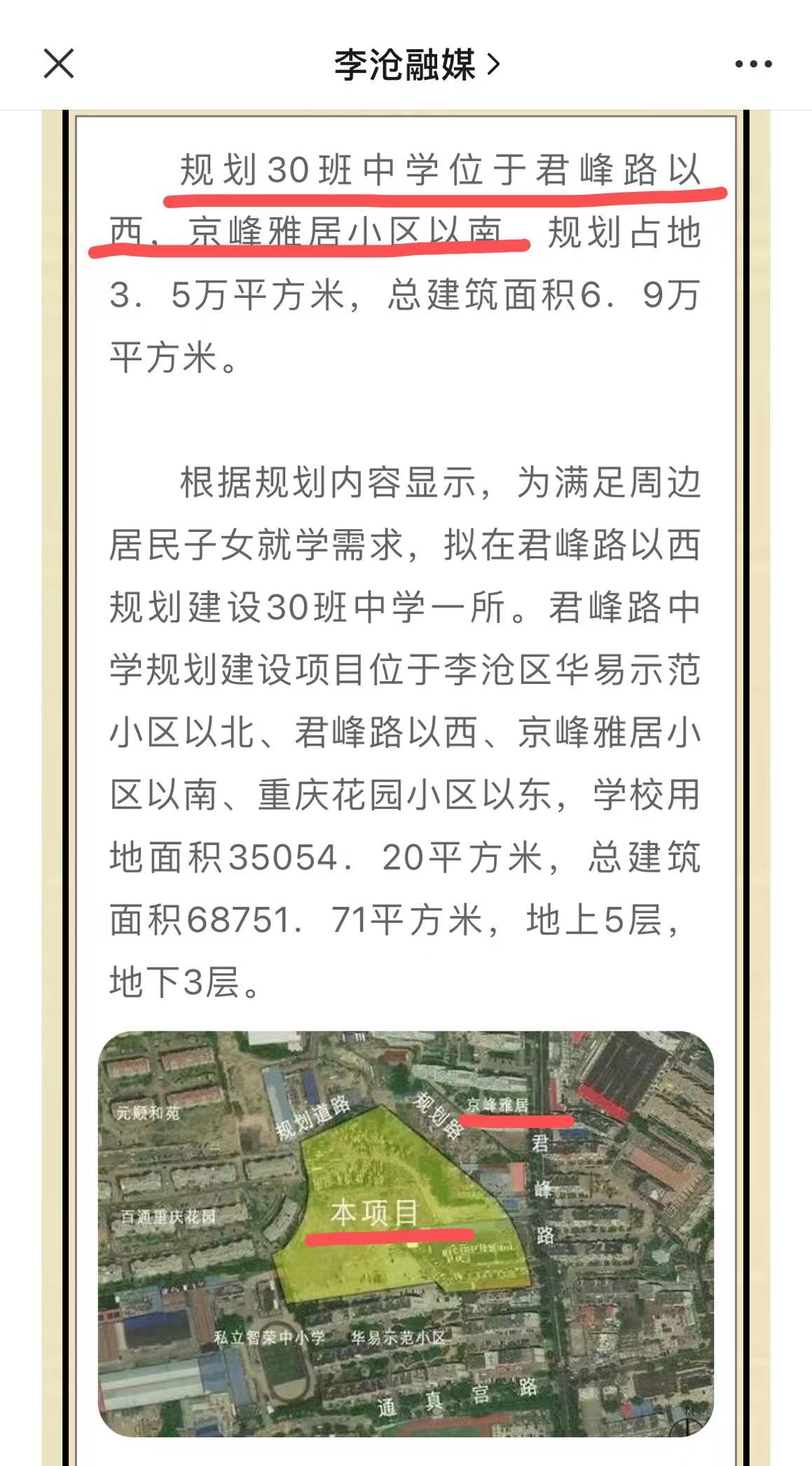
Task: Open the 李沧融媒 account page
Action: coord(416,64)
